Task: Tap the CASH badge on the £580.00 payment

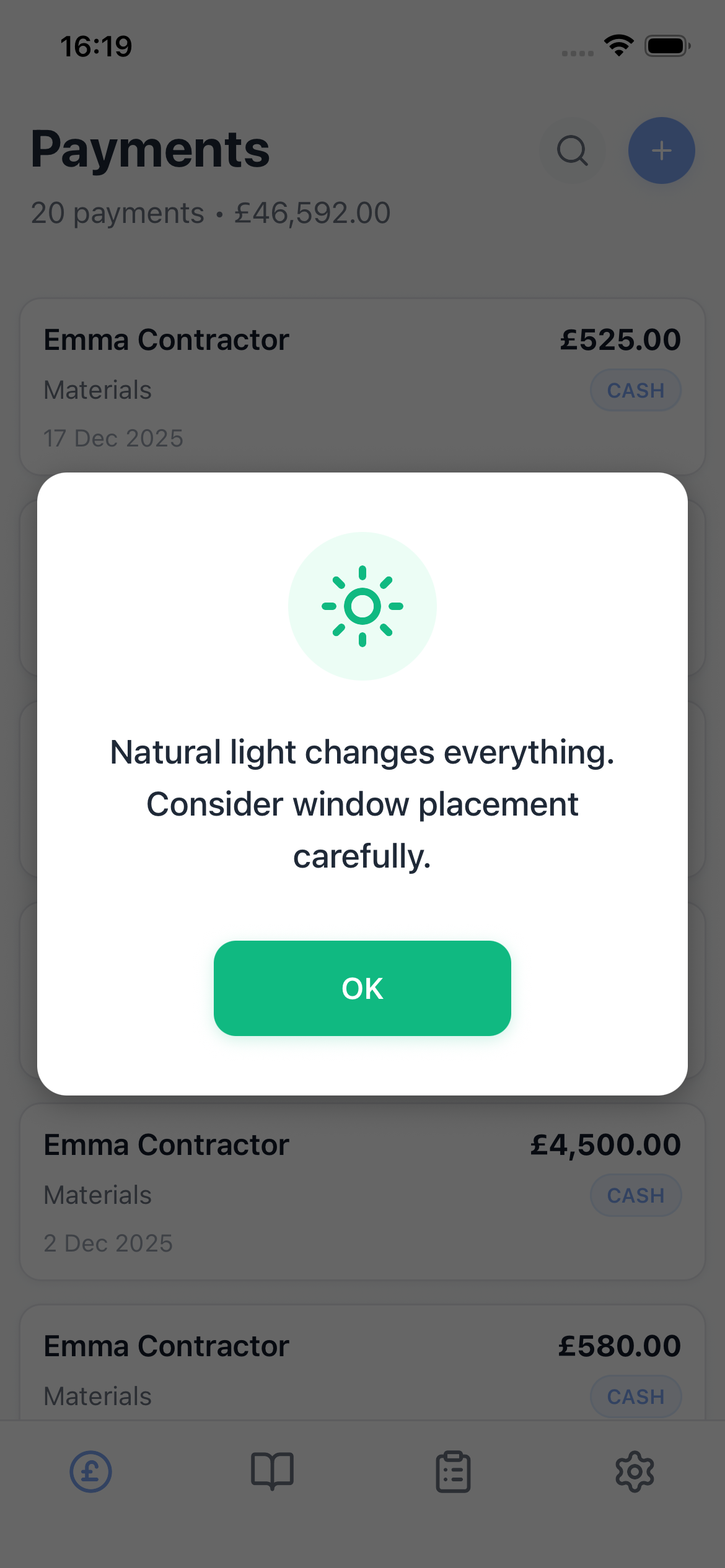Action: [x=635, y=1396]
